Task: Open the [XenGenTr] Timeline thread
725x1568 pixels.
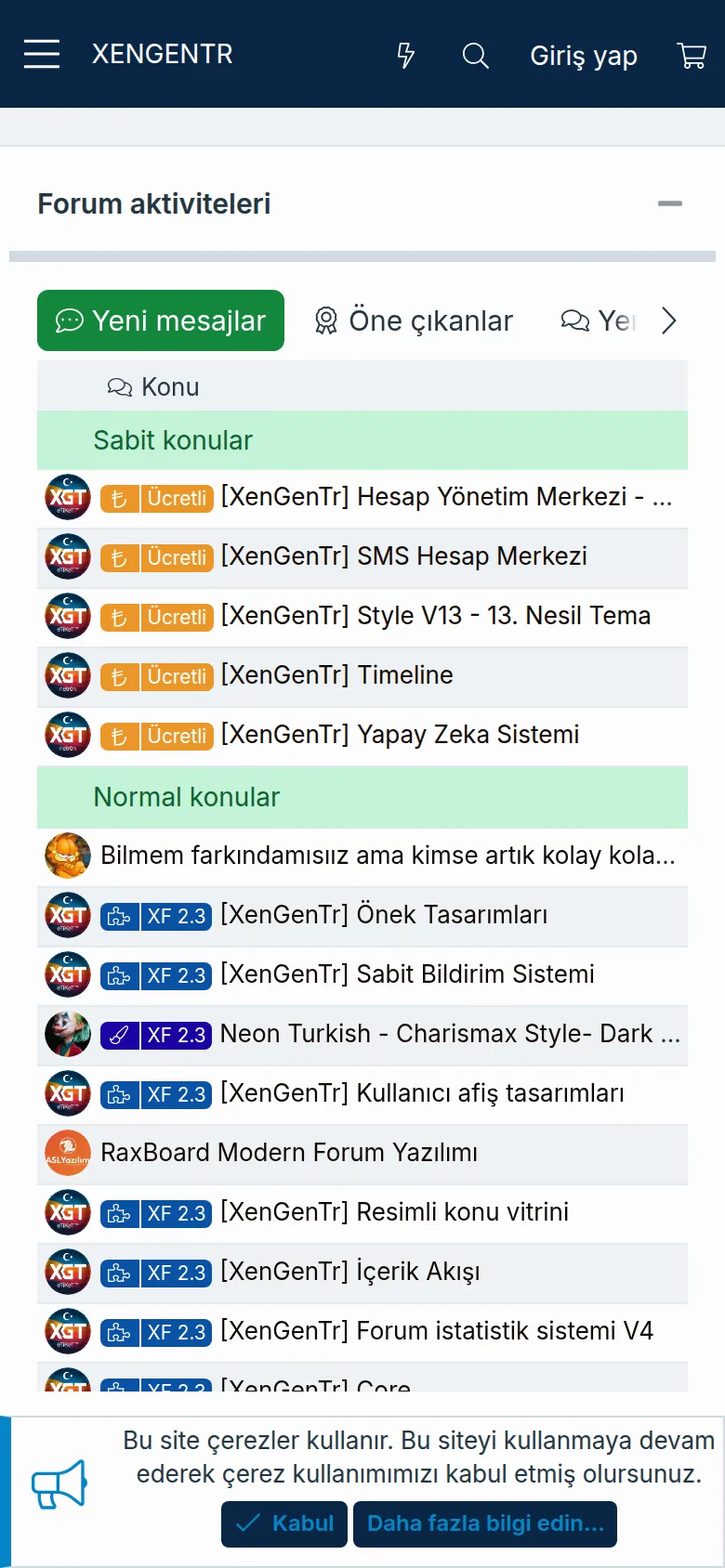Action: coord(336,675)
